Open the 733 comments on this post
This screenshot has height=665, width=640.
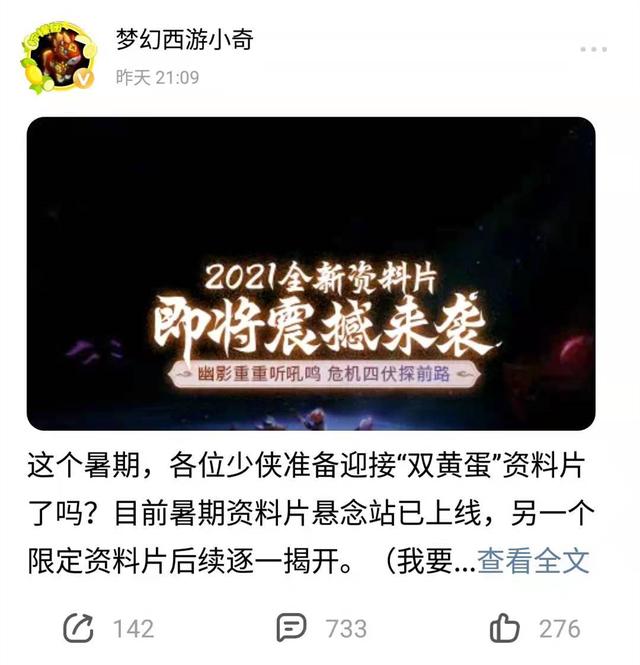click(291, 628)
